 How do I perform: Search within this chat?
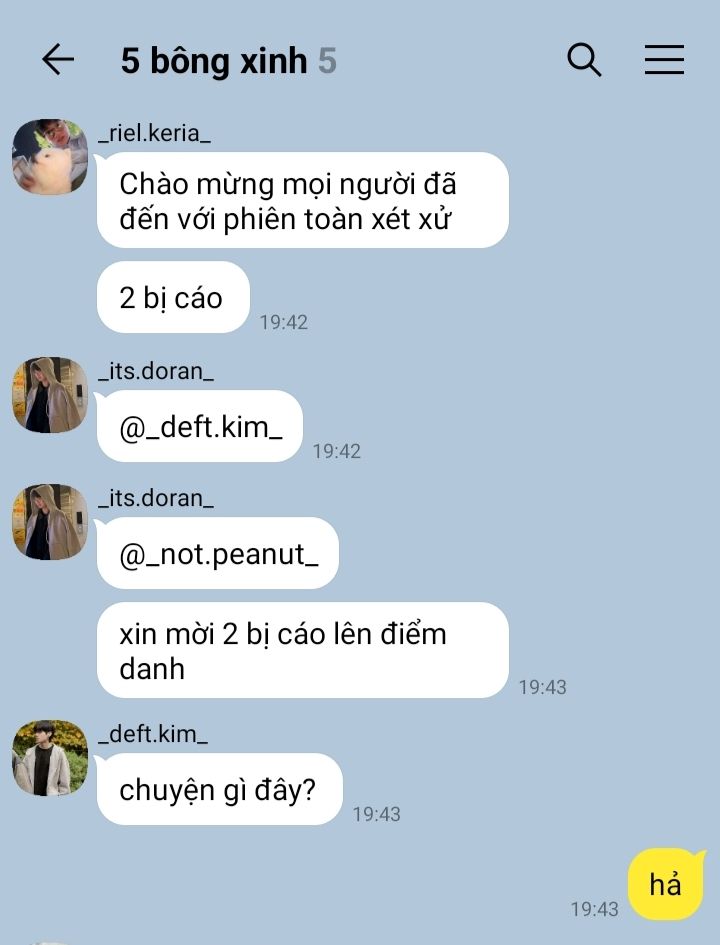pyautogui.click(x=584, y=60)
